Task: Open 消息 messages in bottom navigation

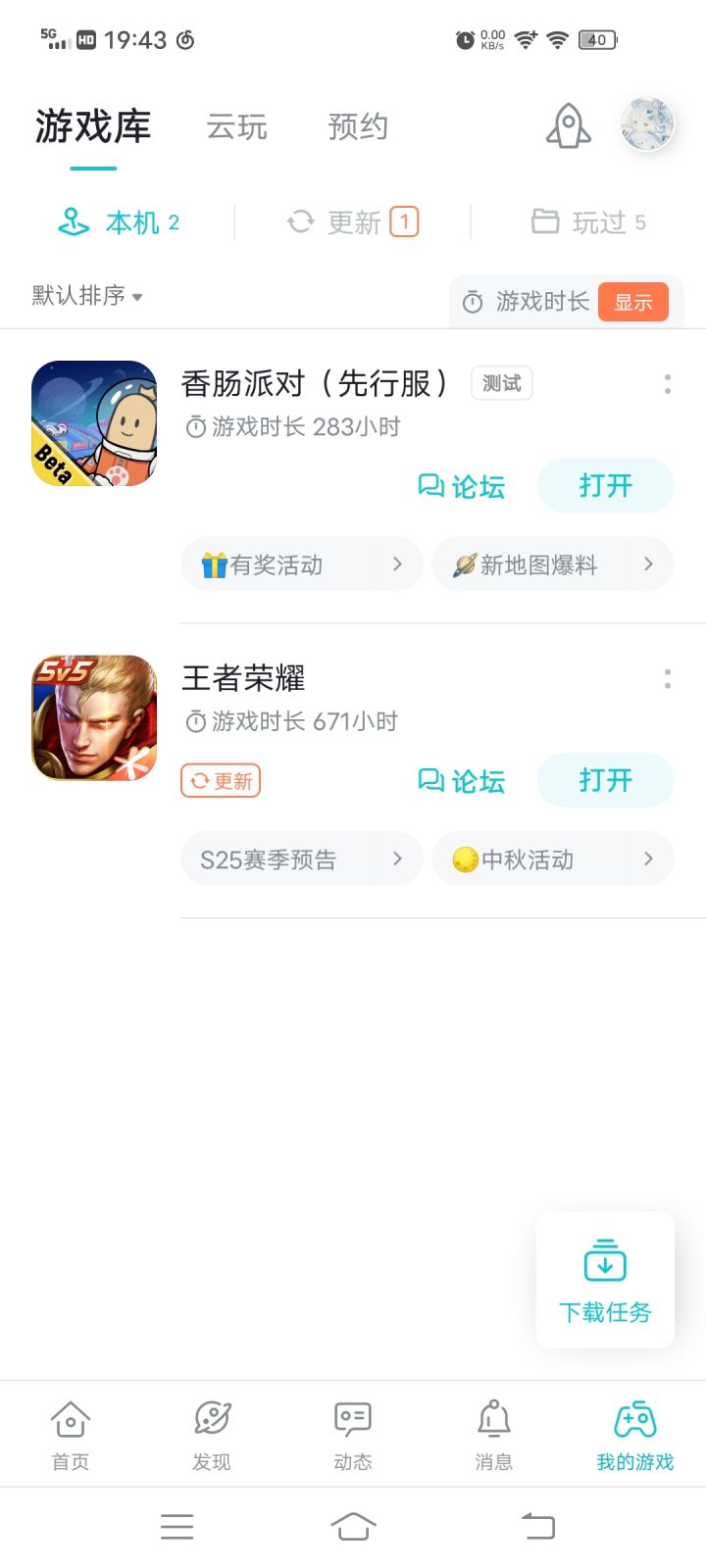Action: [493, 1431]
